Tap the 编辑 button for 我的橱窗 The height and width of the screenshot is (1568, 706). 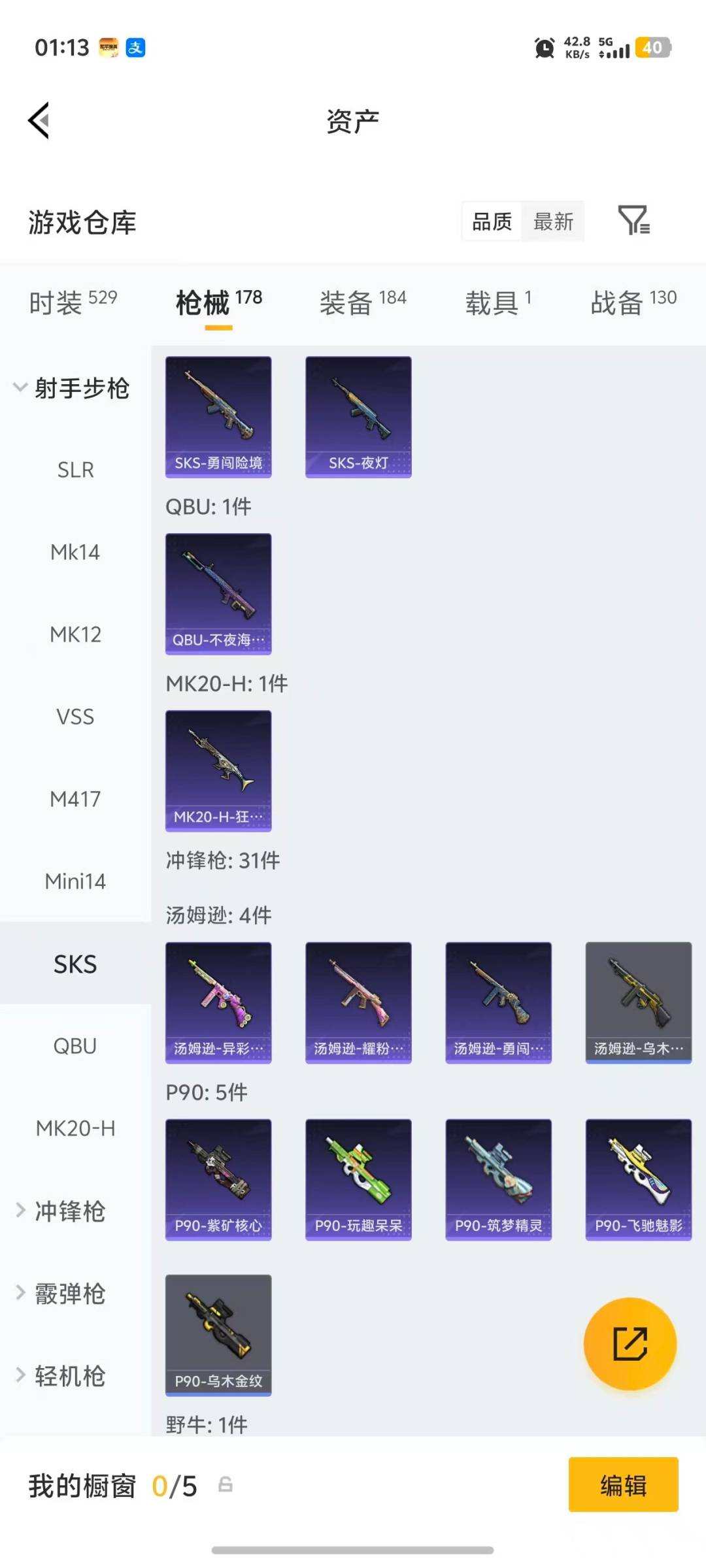tap(623, 1485)
